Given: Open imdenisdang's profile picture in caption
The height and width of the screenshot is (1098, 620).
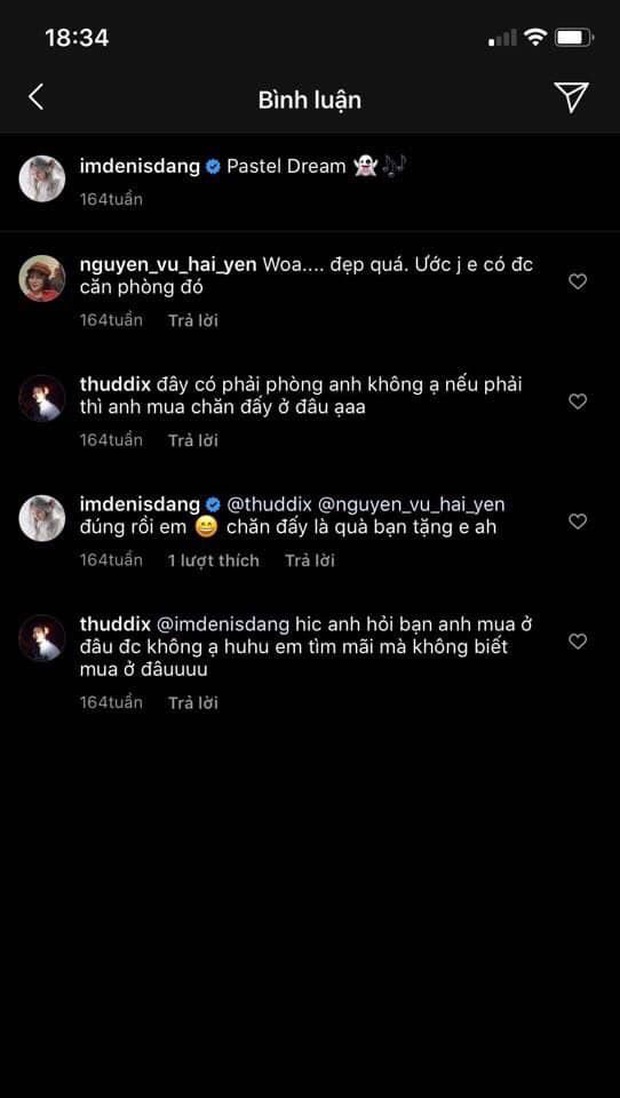Looking at the screenshot, I should point(42,179).
